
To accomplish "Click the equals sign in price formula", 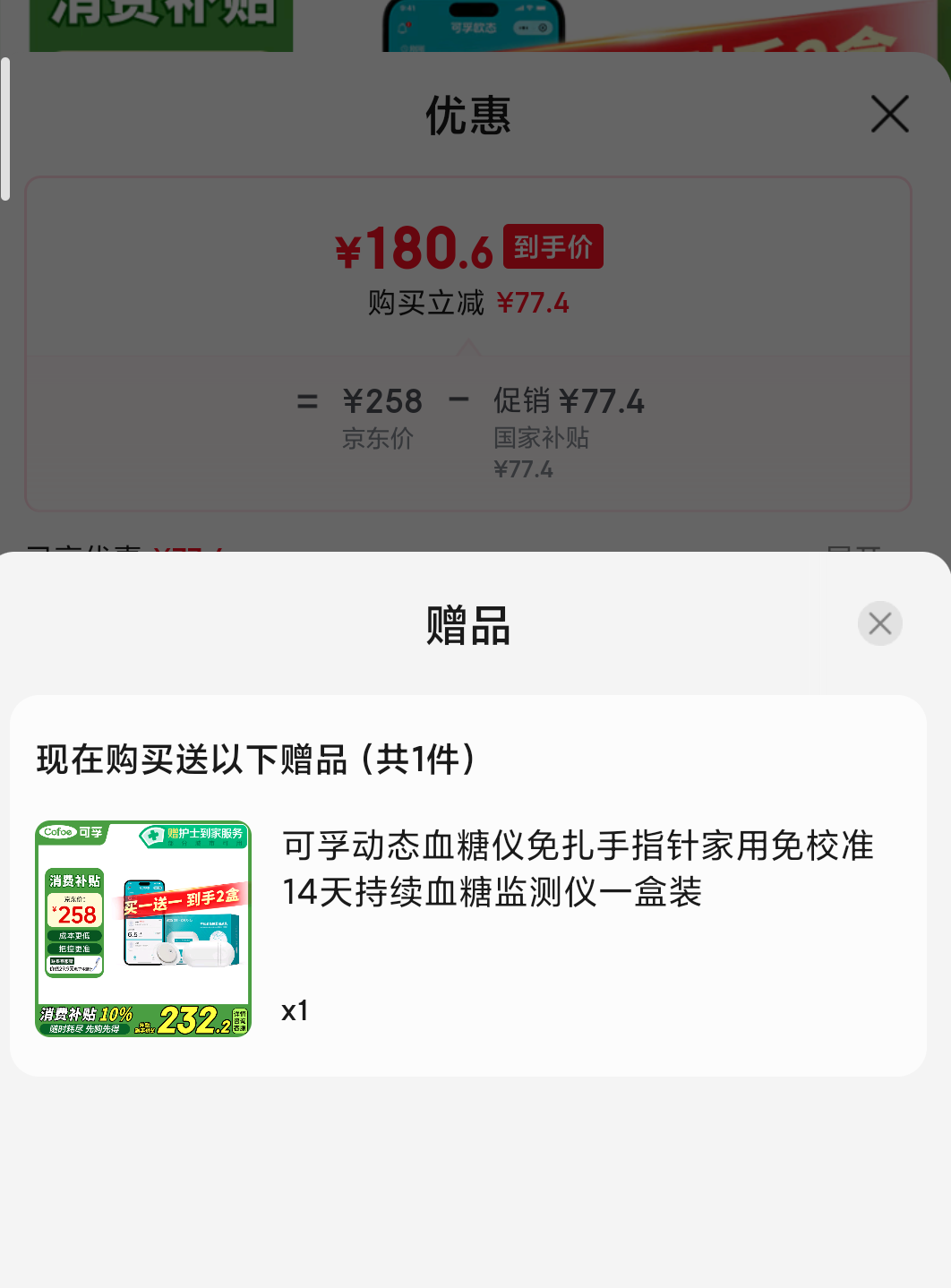I will click(x=308, y=400).
